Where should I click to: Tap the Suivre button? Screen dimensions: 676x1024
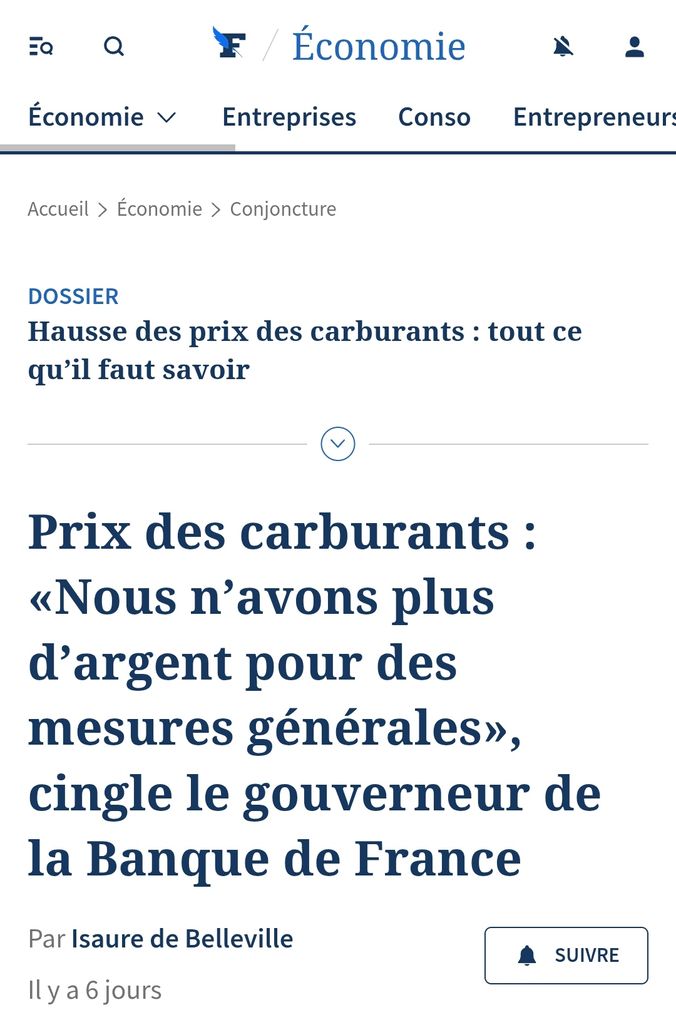click(566, 955)
